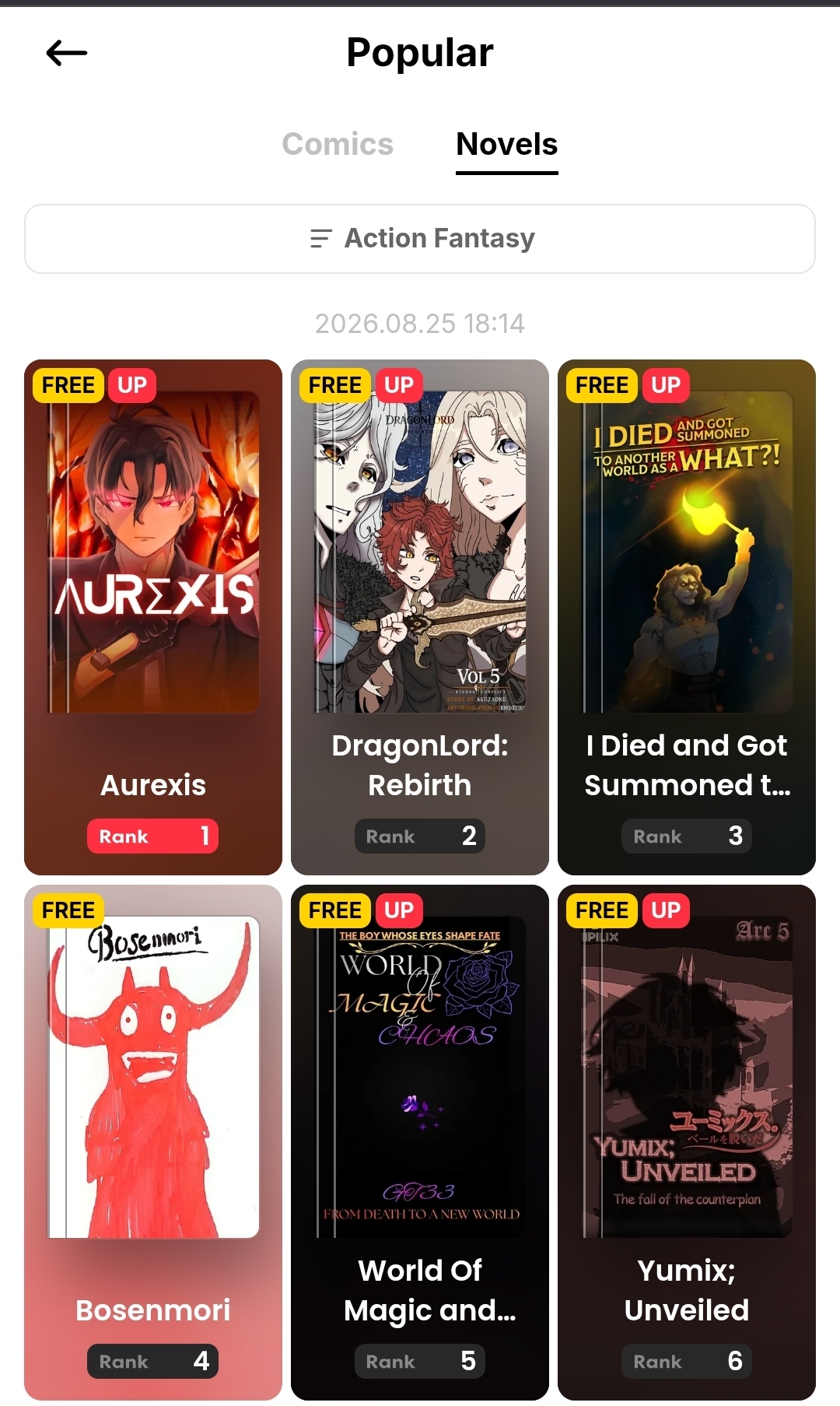View the Bosenmori novel
Viewport: 840px width, 1406px height.
tap(153, 1141)
